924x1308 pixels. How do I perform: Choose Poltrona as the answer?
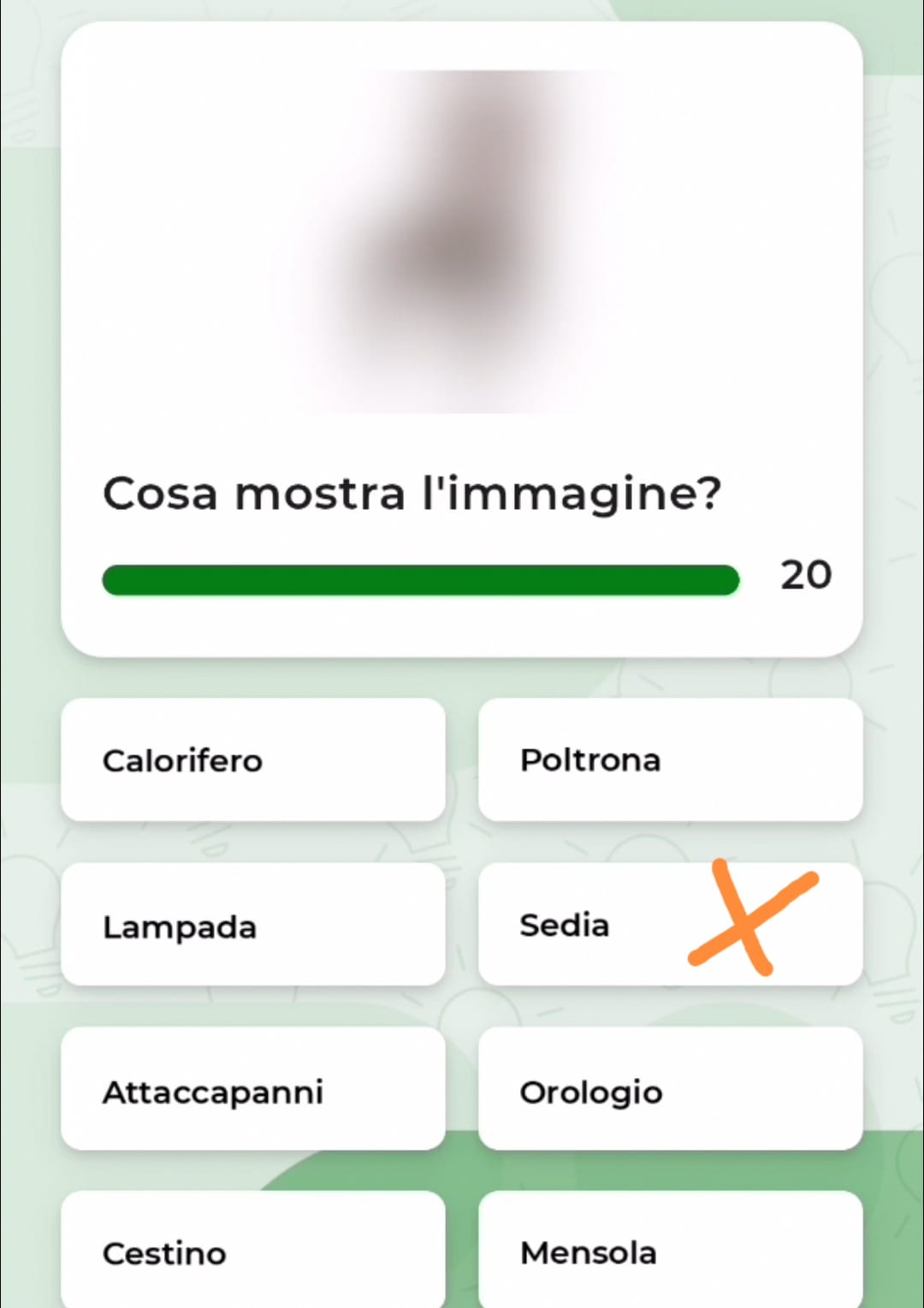tap(670, 760)
